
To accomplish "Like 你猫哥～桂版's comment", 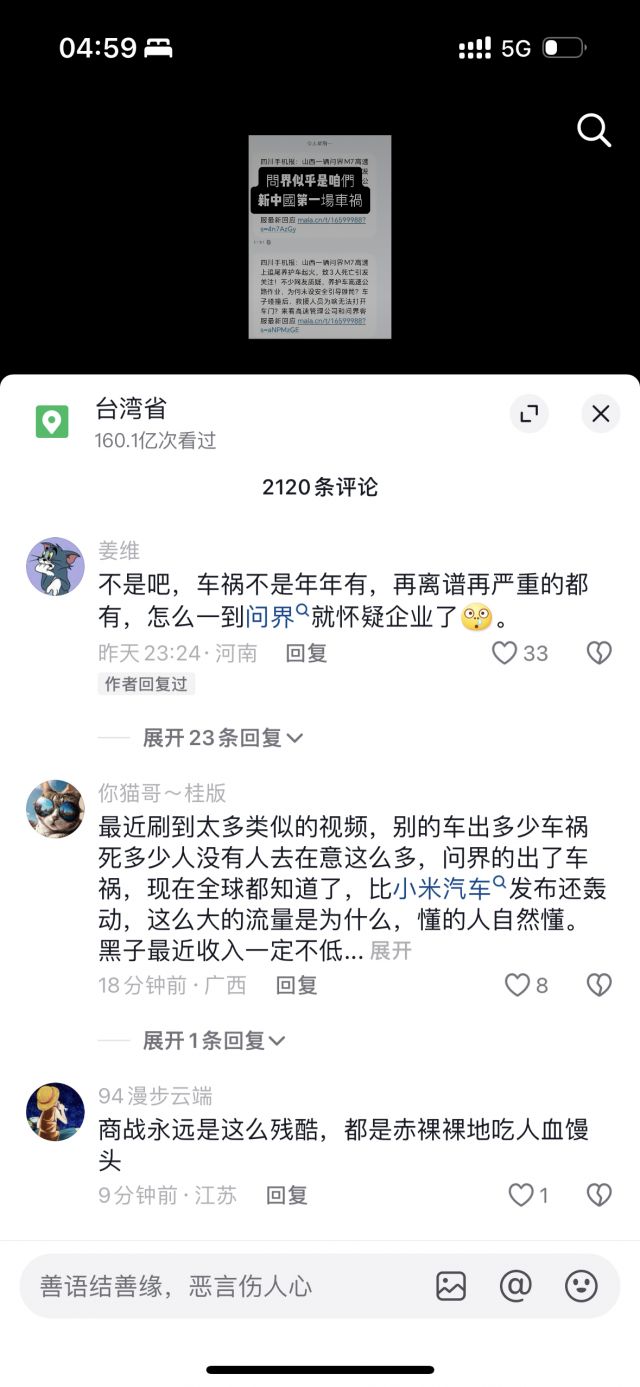I will (517, 985).
